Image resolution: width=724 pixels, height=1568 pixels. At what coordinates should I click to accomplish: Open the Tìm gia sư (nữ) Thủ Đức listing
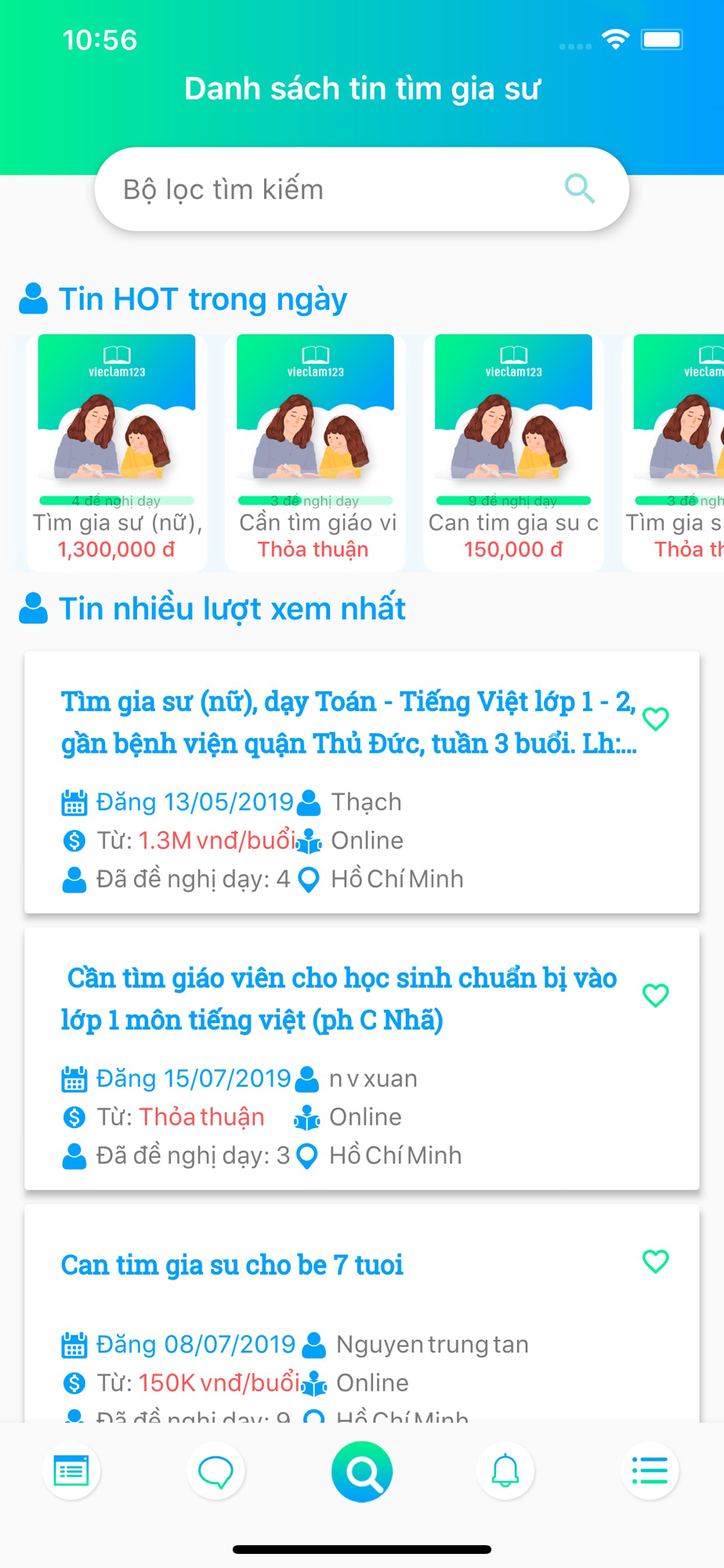pos(348,722)
